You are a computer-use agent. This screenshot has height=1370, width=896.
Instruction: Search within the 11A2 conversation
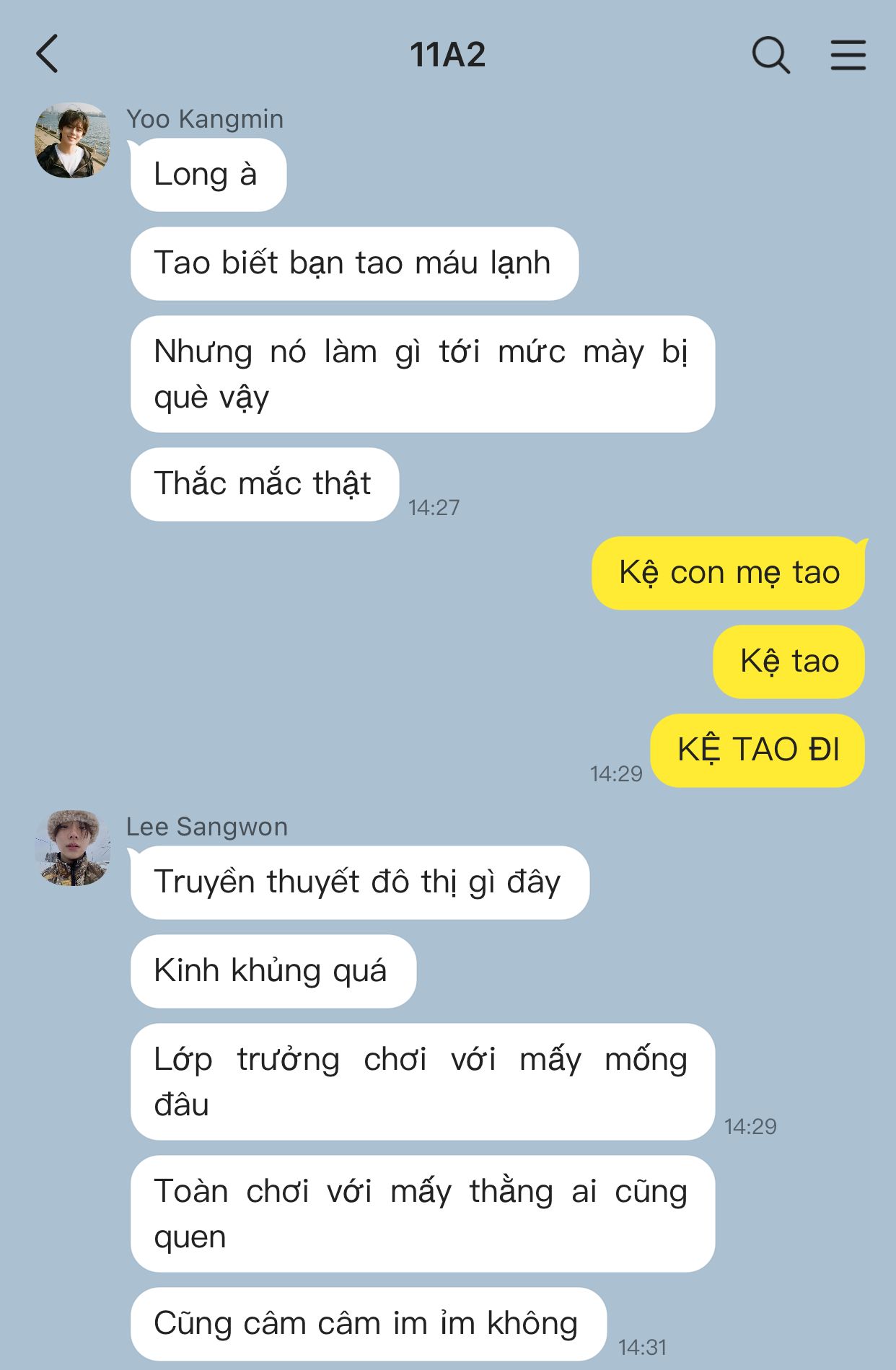(x=770, y=55)
